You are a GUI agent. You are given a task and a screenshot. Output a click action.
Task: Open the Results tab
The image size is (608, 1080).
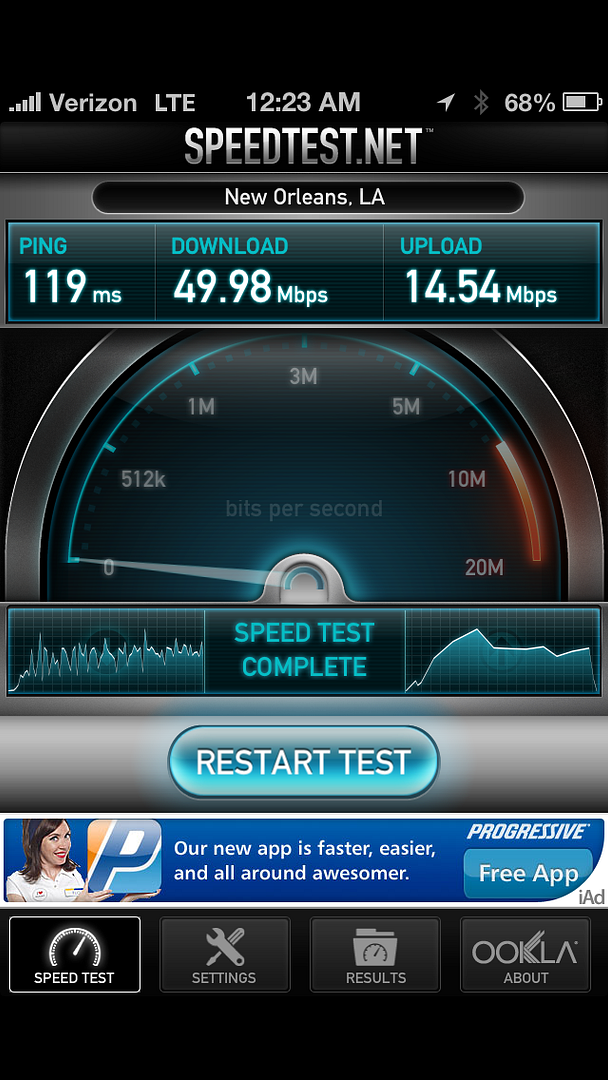click(x=375, y=954)
